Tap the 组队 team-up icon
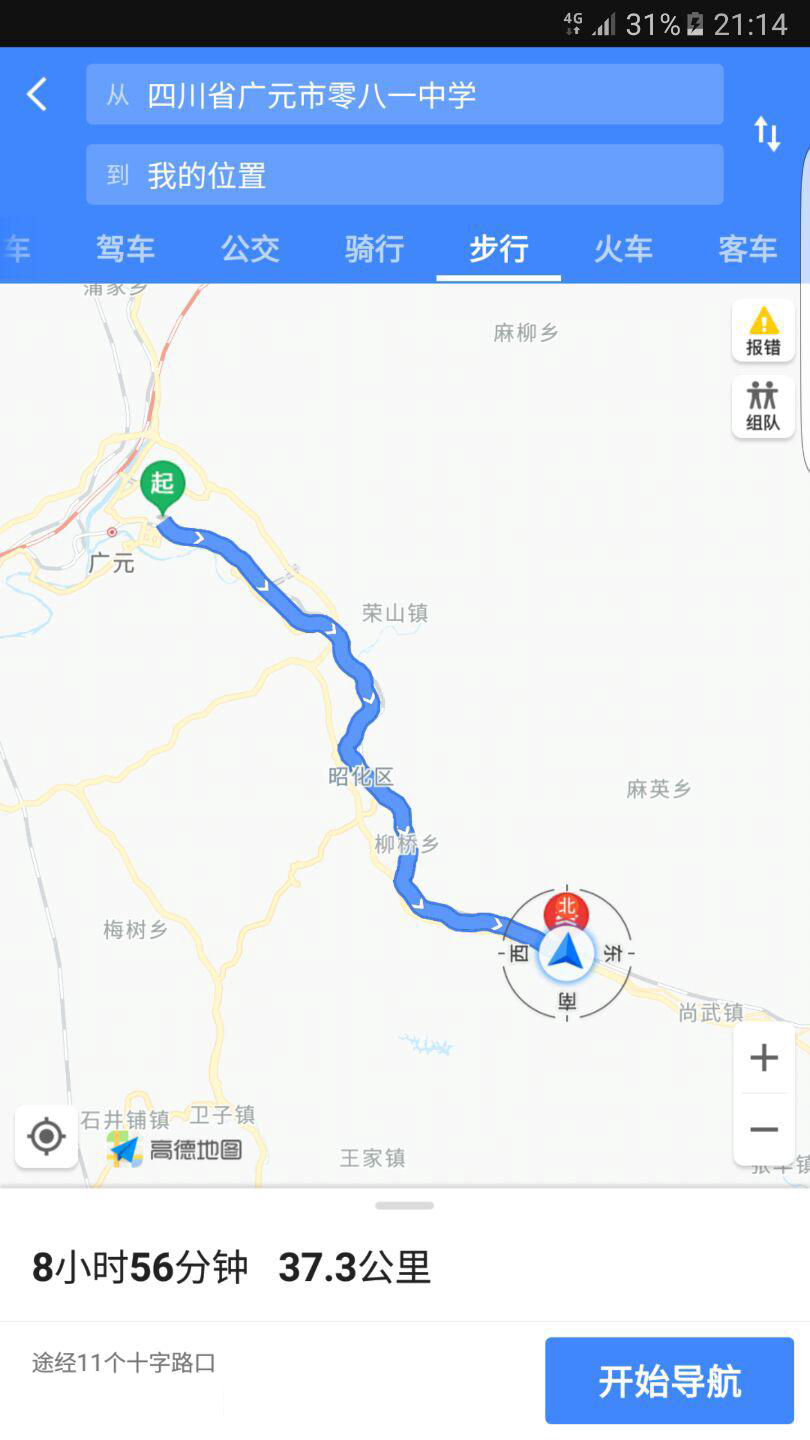The height and width of the screenshot is (1440, 810). 762,407
